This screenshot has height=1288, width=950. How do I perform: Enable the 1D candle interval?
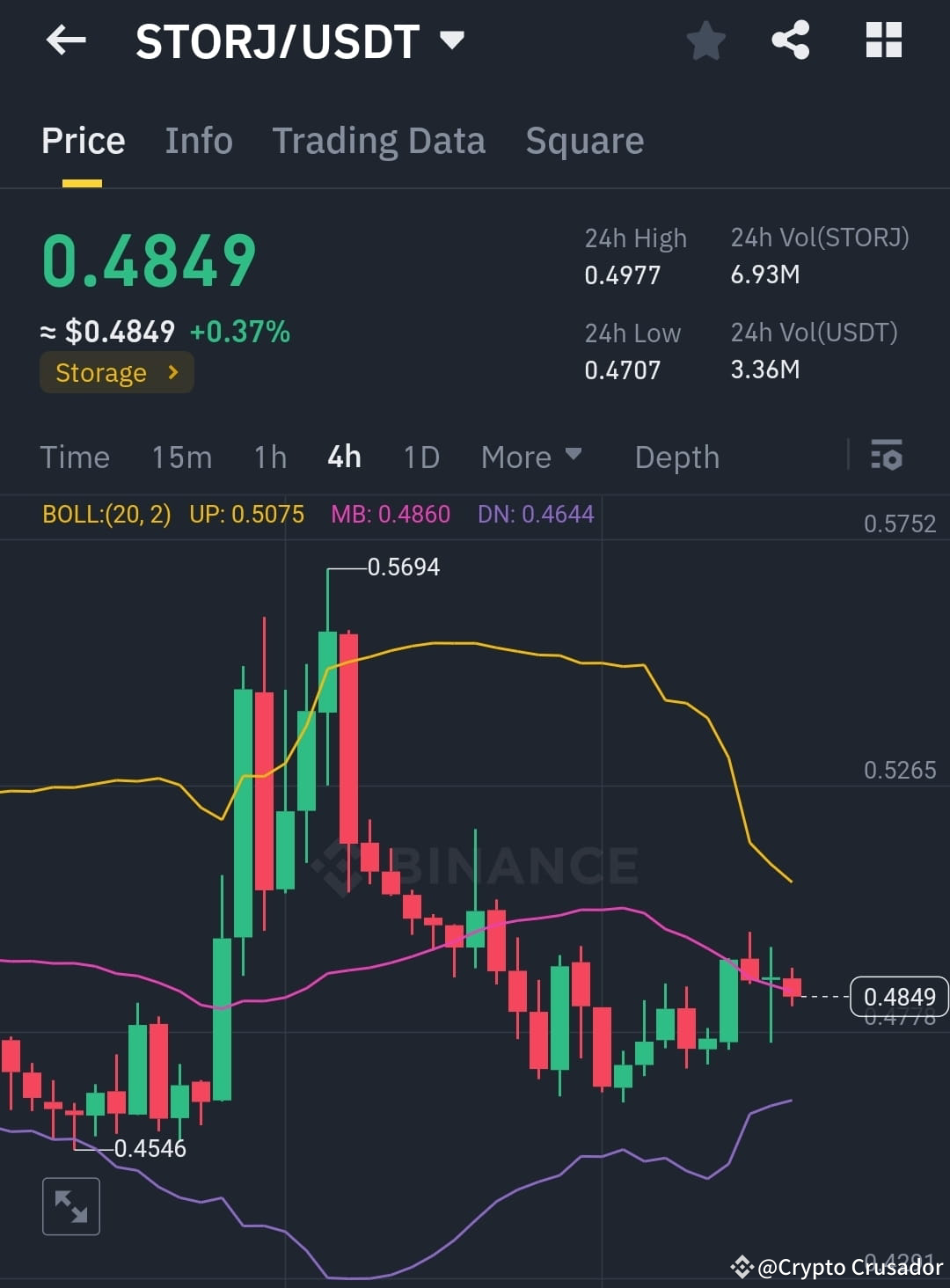coord(420,457)
